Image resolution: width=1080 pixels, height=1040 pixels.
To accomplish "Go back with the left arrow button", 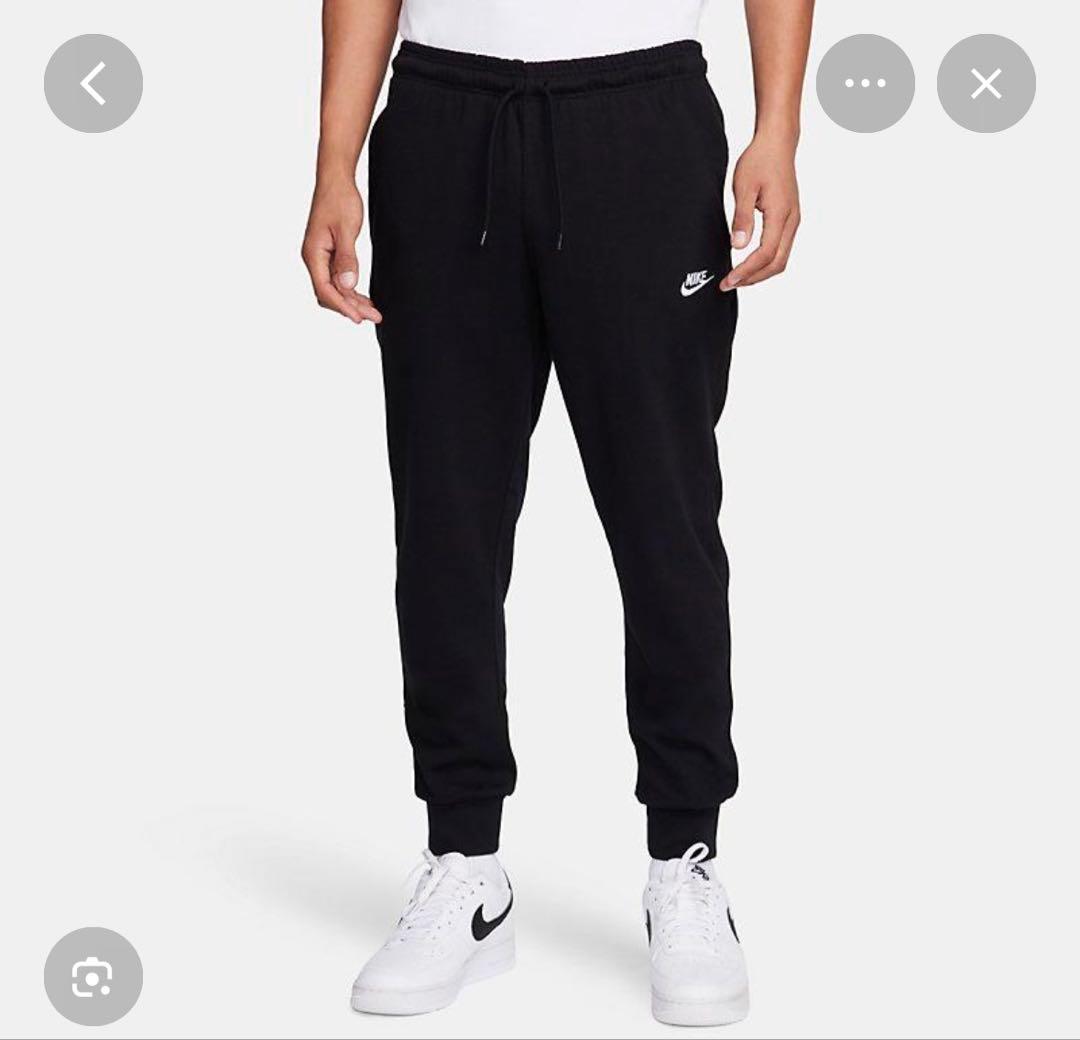I will (x=93, y=83).
